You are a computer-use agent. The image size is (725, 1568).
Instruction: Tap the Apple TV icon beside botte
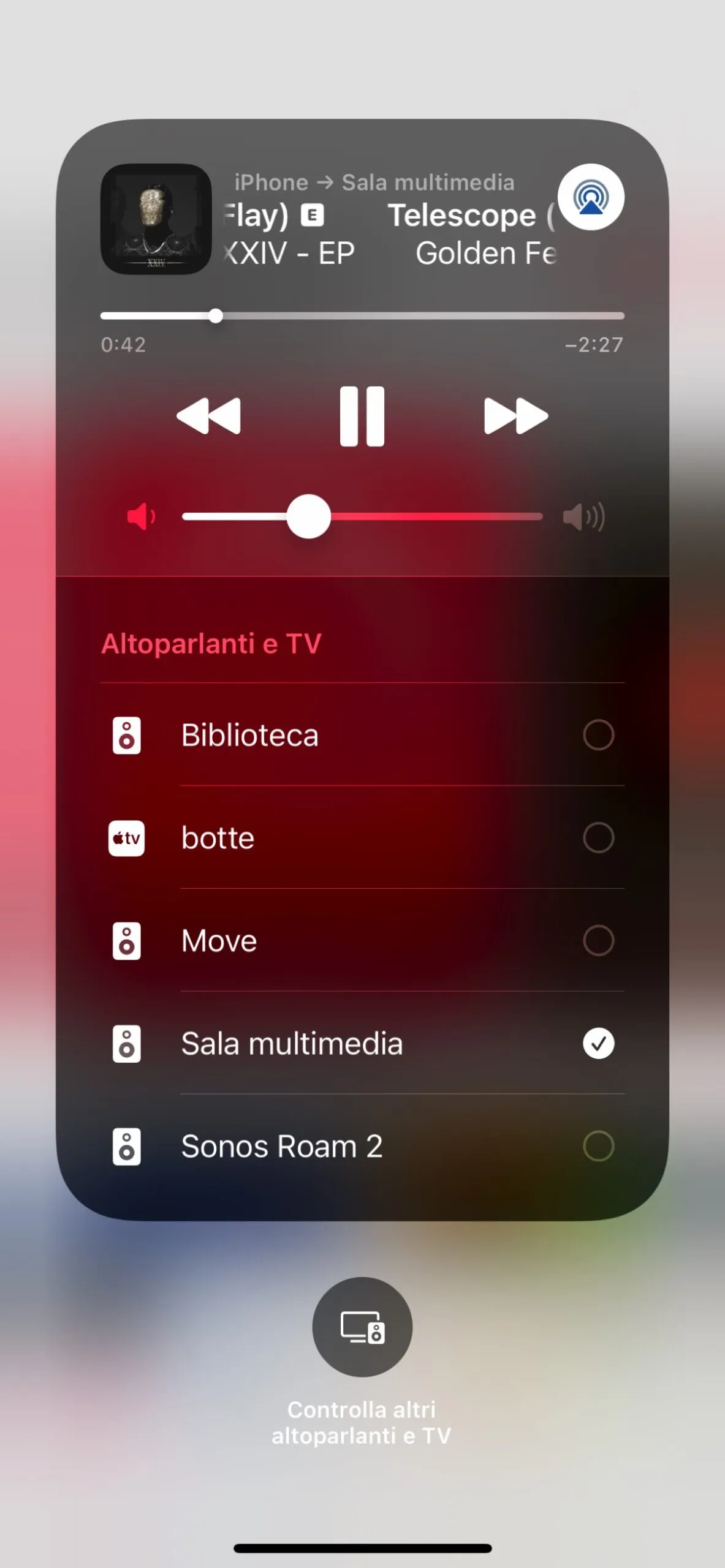[x=126, y=838]
